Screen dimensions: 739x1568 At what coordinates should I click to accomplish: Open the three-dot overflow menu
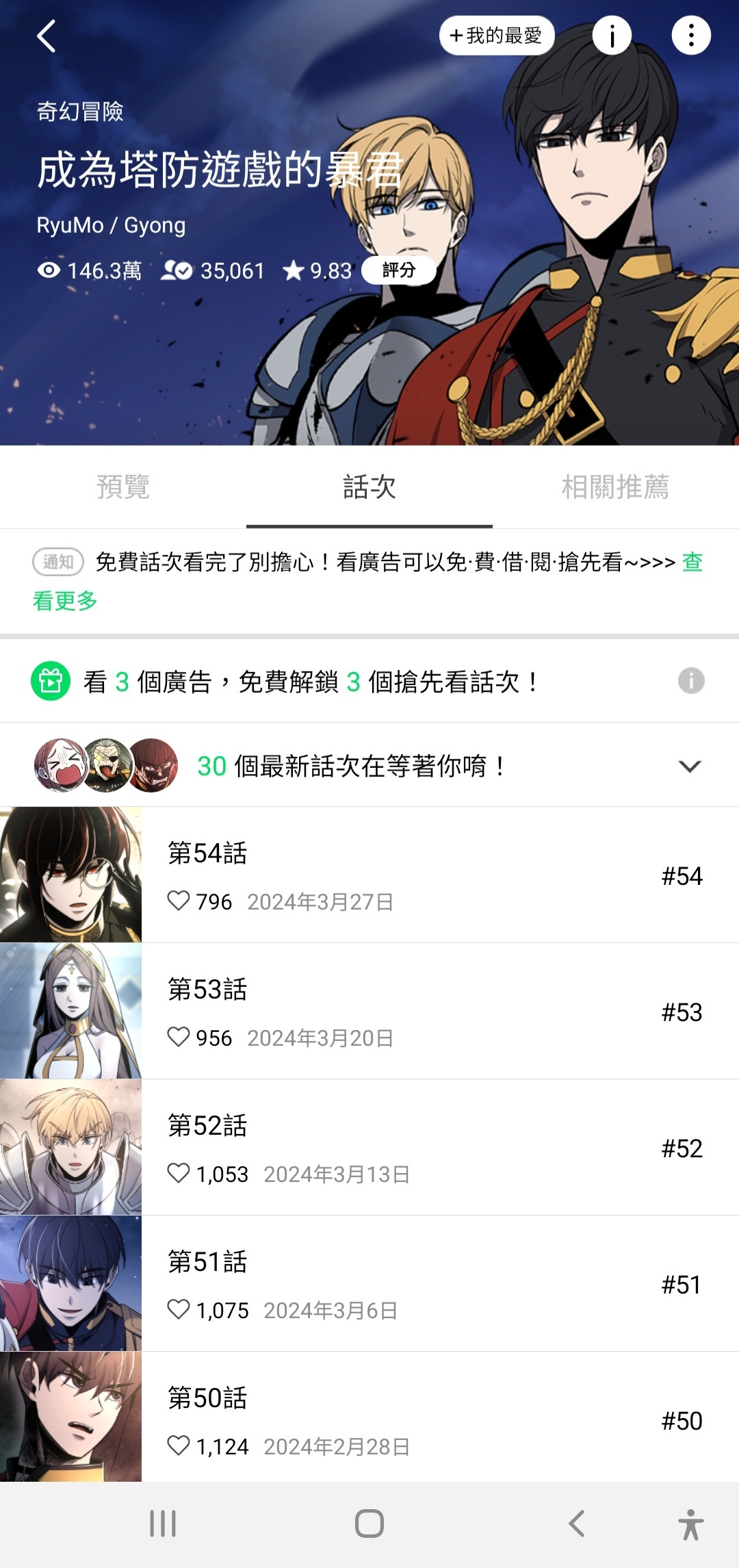tap(690, 35)
